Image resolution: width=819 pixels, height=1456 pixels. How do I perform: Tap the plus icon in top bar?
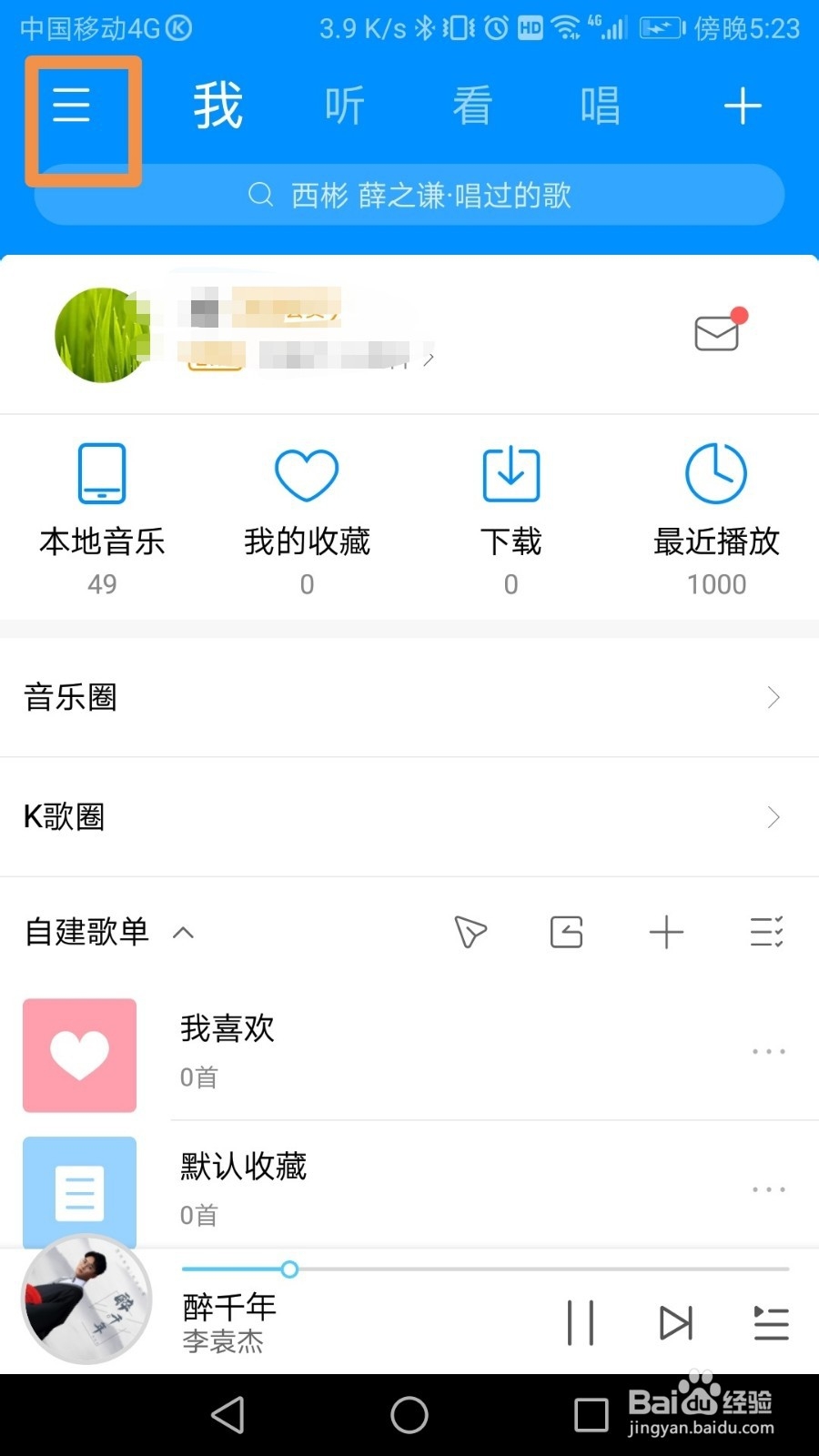click(x=743, y=106)
